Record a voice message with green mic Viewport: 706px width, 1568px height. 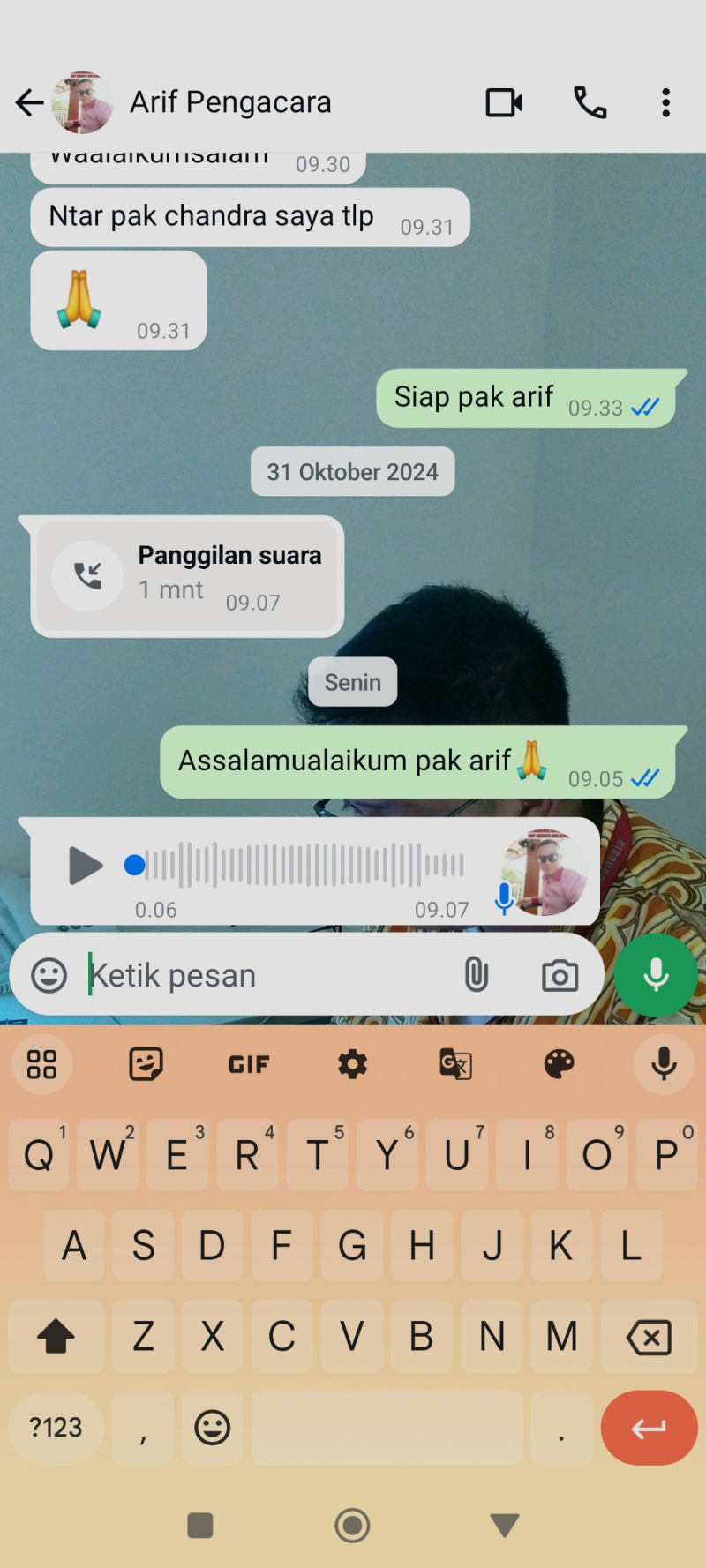coord(656,975)
